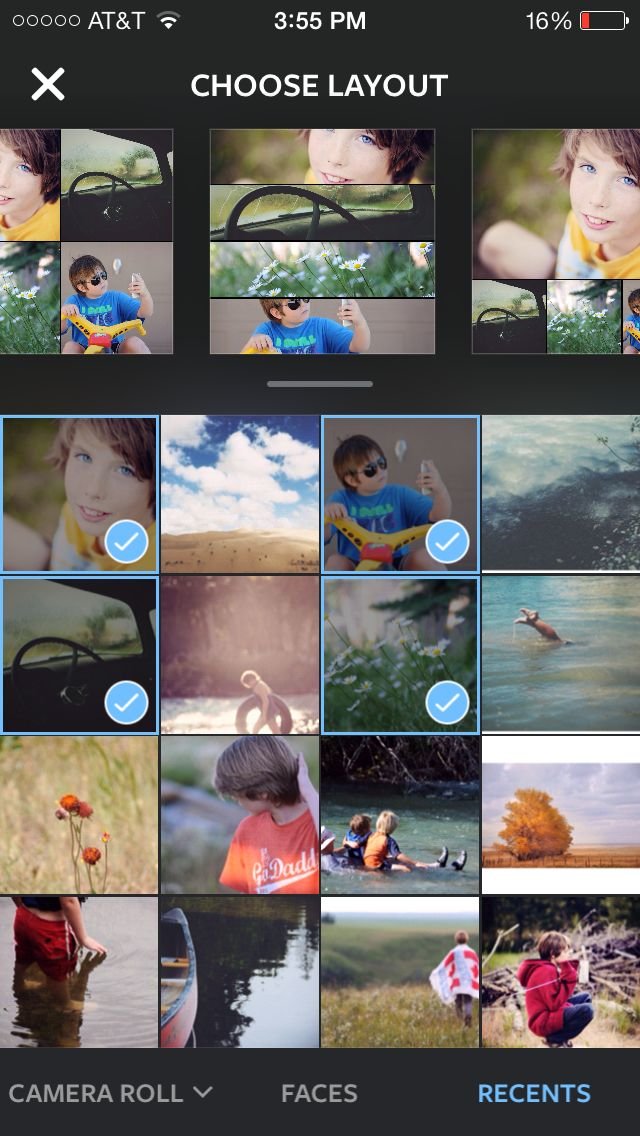Switch to the Faces tab
This screenshot has height=1136, width=640.
click(x=319, y=1093)
